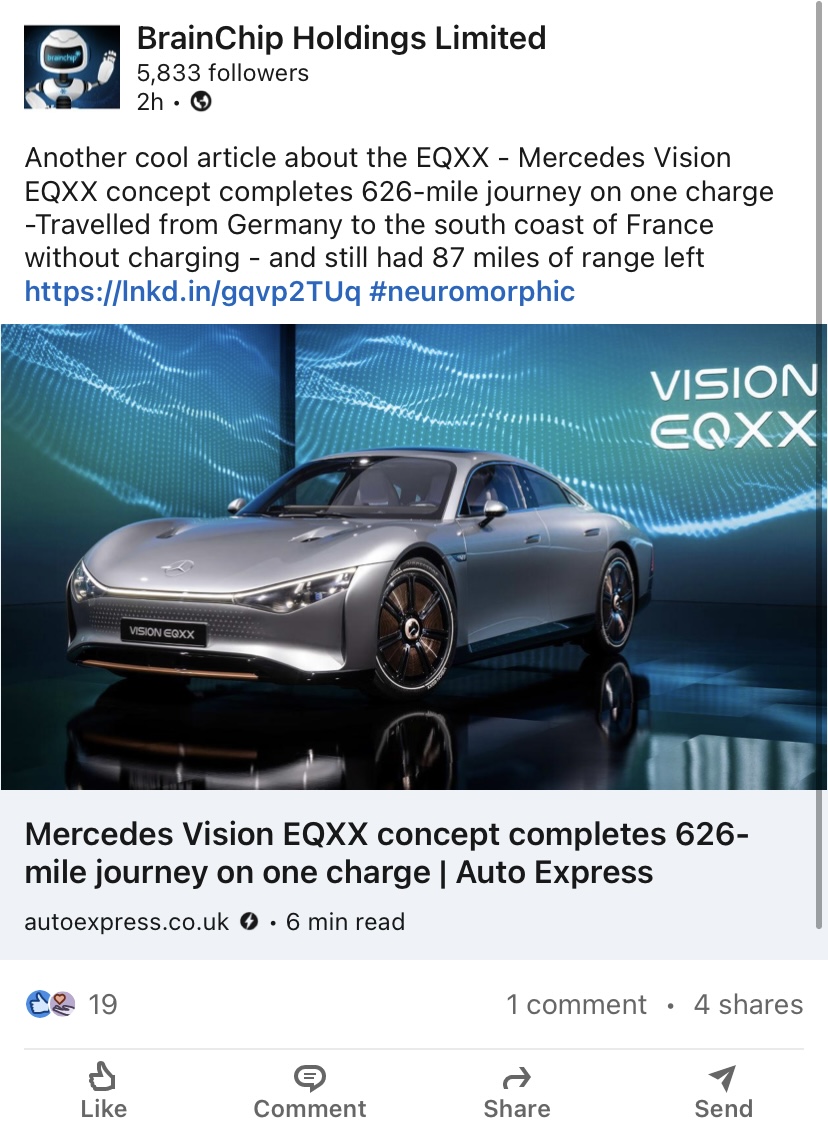Open BrainChip Holdings Limited profile picture

[x=65, y=67]
